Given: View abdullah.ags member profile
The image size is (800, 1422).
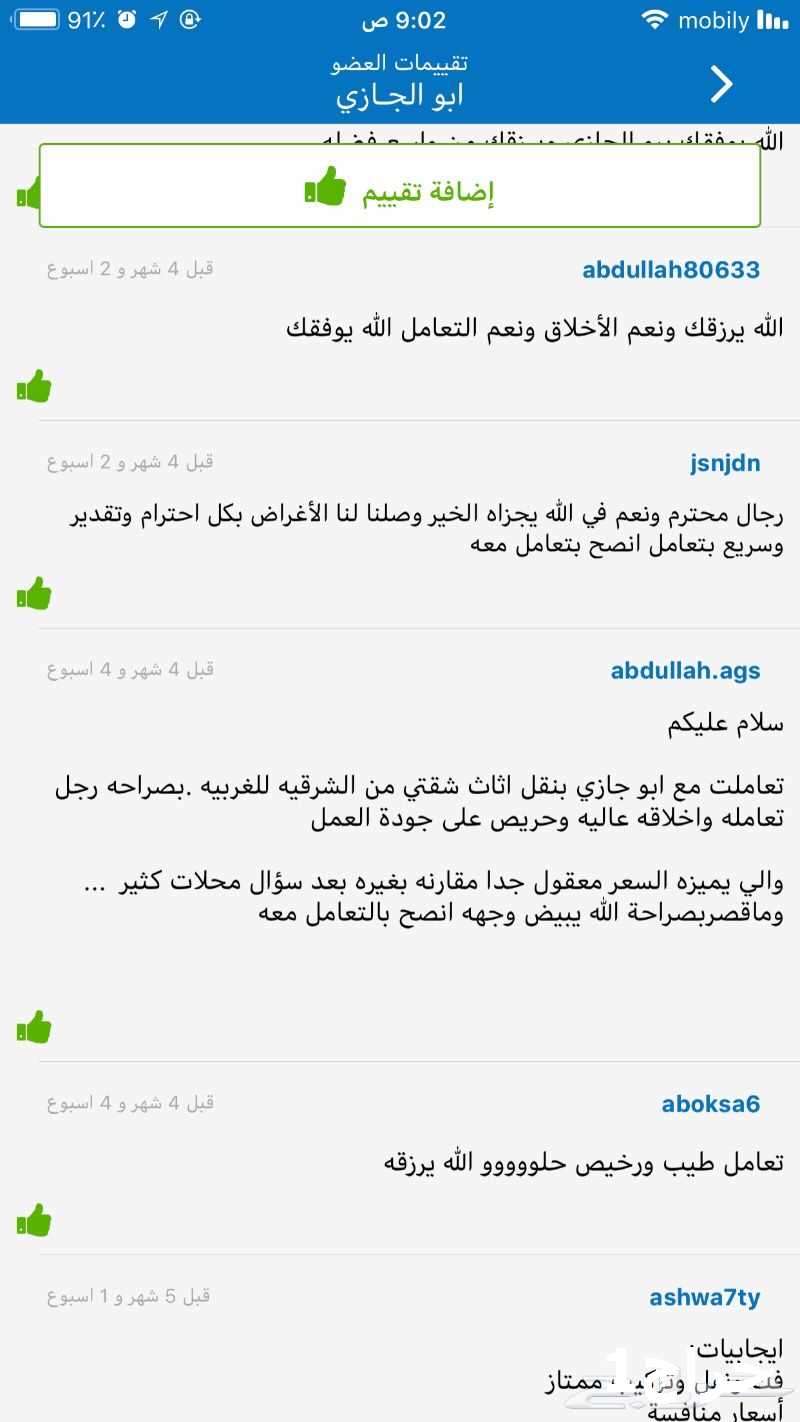Looking at the screenshot, I should pos(686,671).
